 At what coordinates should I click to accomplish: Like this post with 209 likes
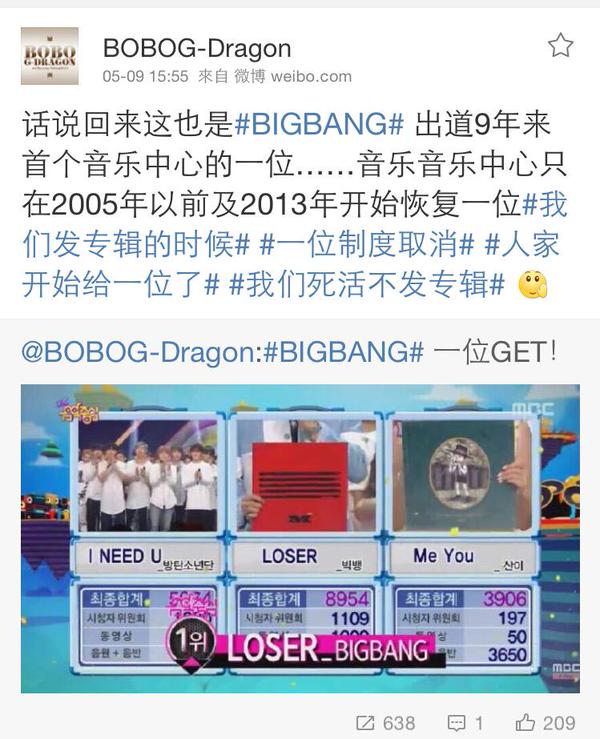point(545,722)
